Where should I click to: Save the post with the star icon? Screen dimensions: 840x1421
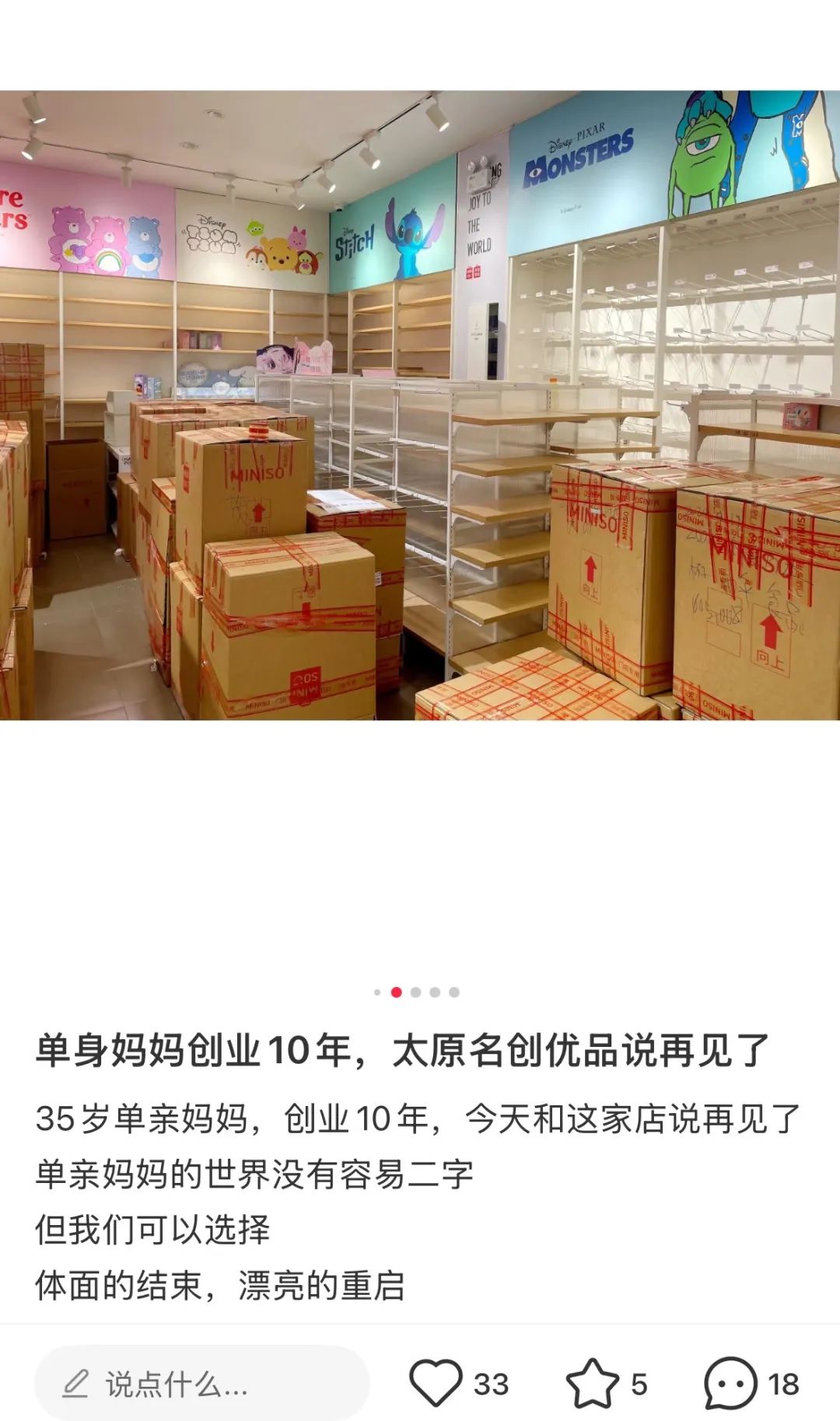[592, 1384]
